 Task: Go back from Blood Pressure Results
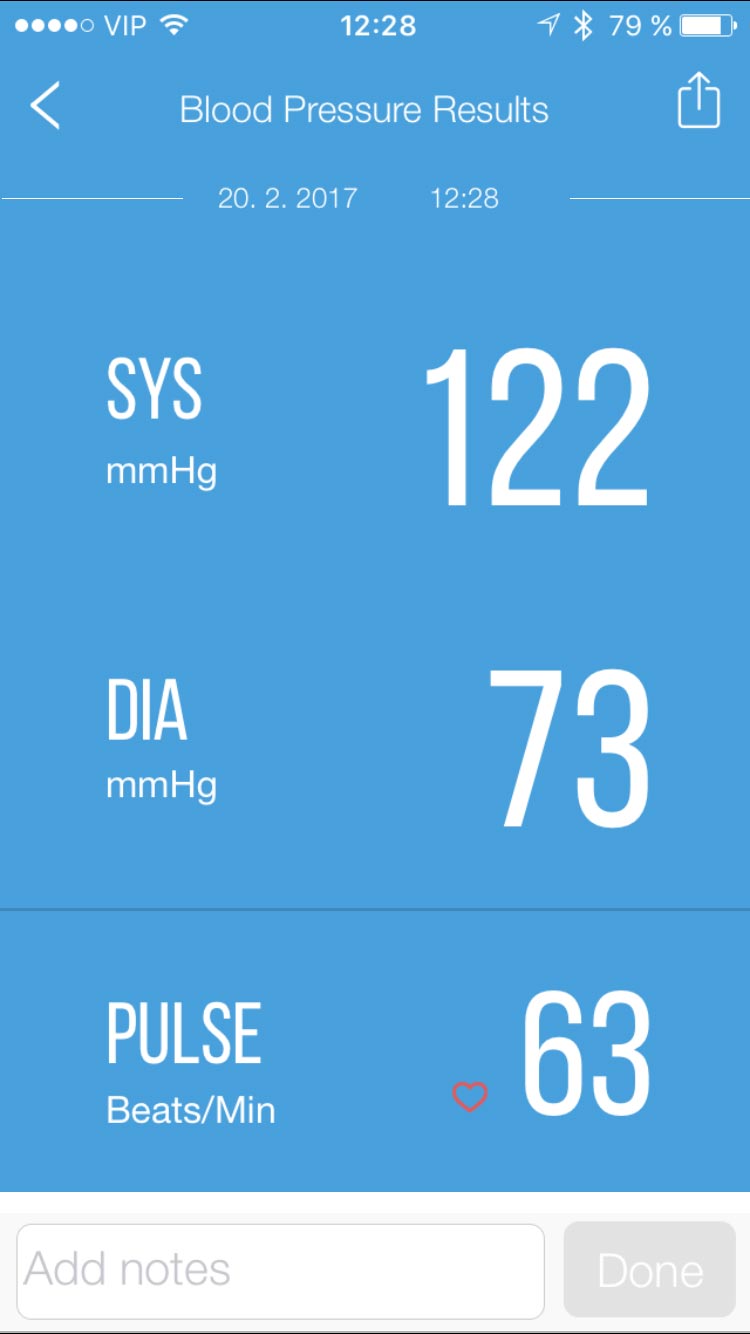coord(45,106)
